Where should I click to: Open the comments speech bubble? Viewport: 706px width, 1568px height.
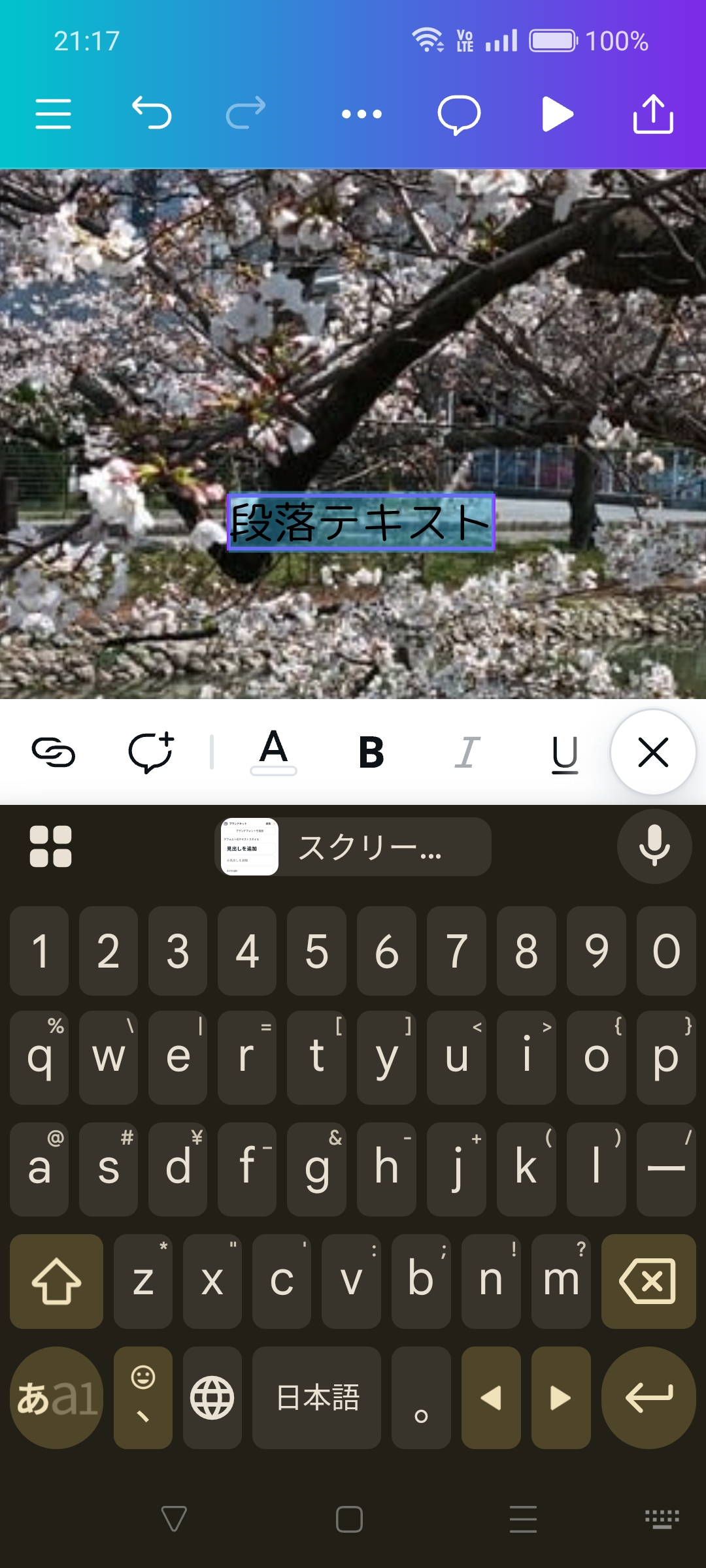click(459, 115)
